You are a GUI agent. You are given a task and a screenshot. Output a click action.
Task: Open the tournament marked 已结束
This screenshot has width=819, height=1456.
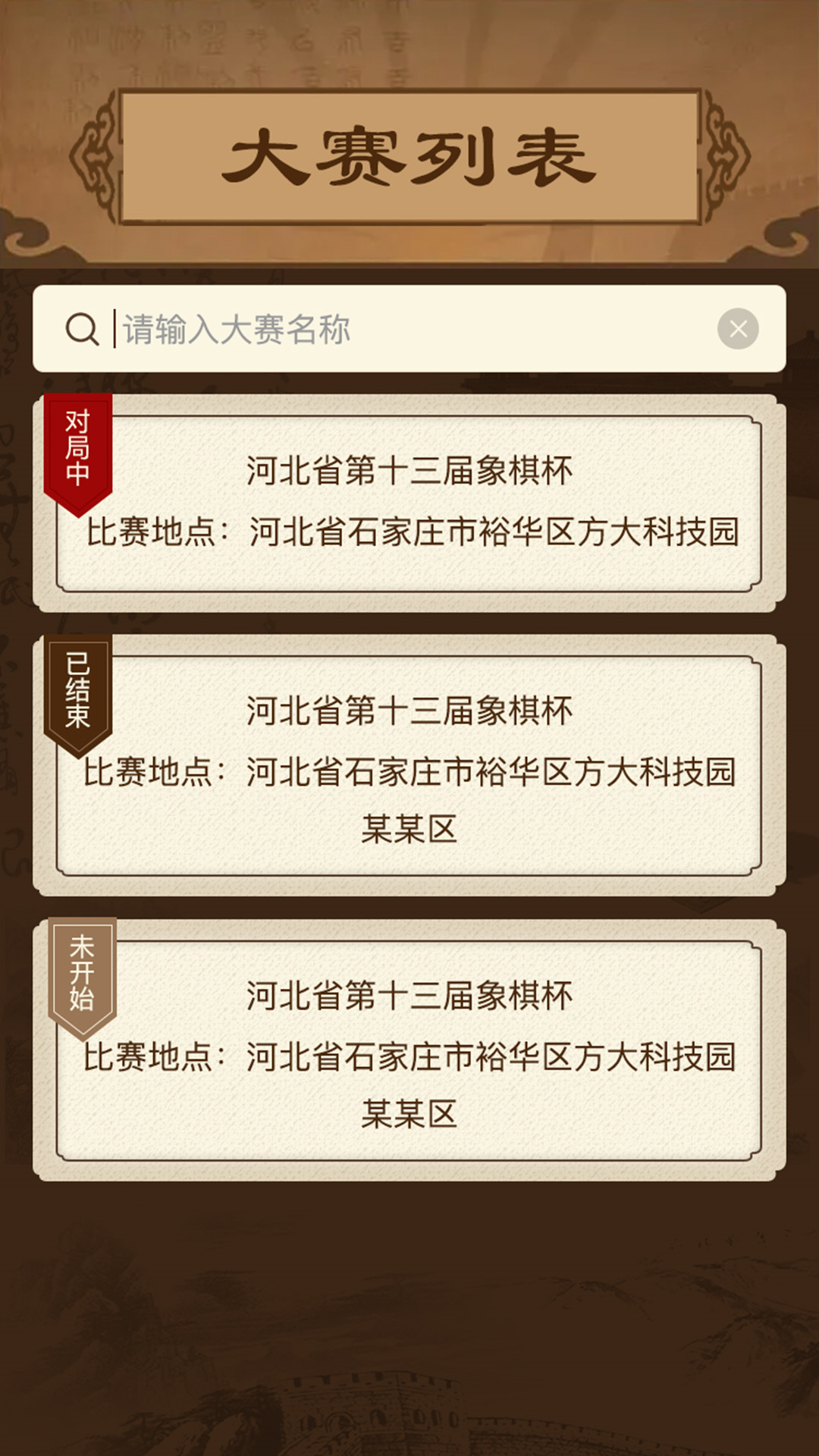(409, 766)
